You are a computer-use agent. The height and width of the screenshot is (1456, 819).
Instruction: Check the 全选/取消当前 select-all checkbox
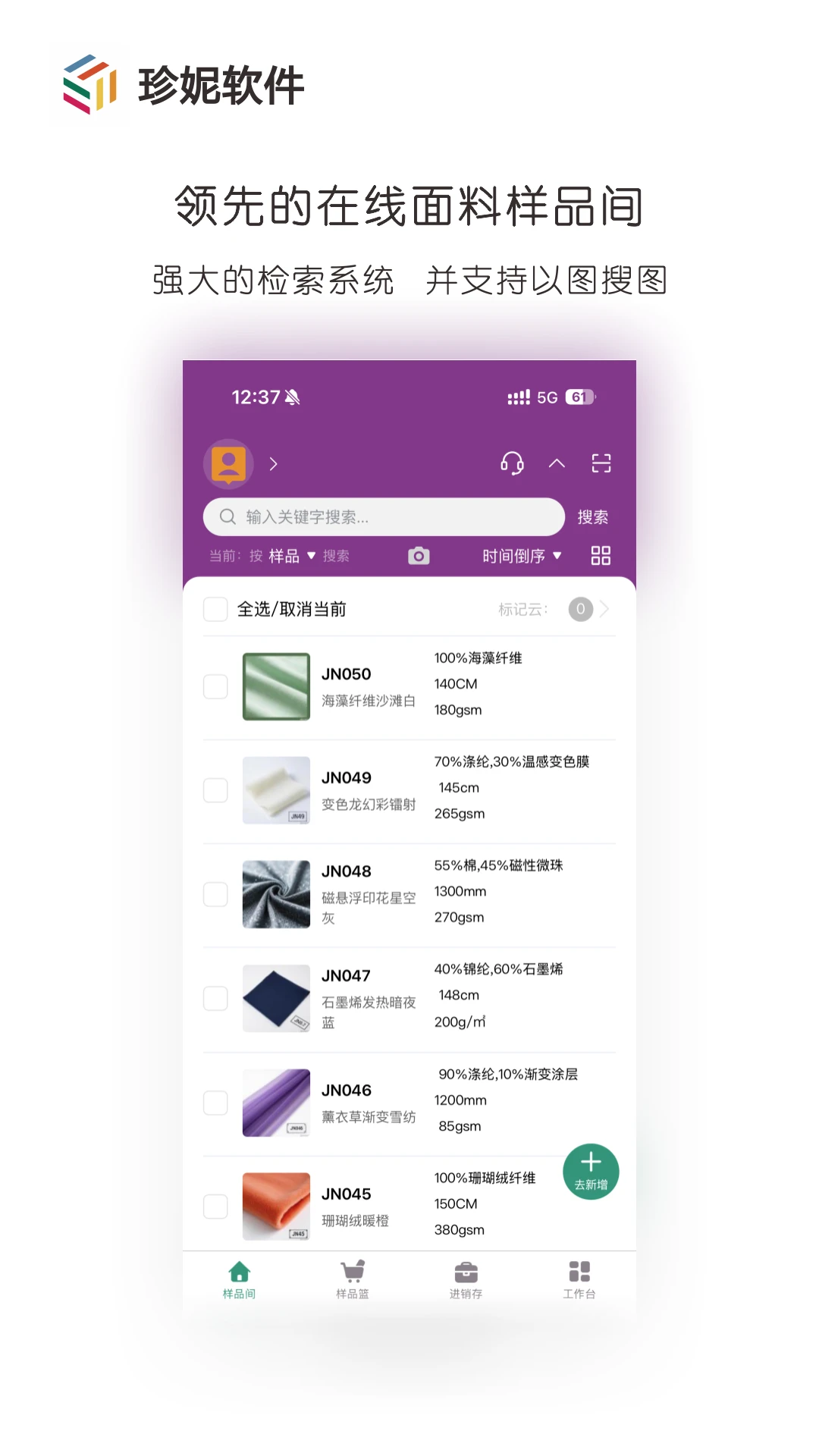point(215,609)
